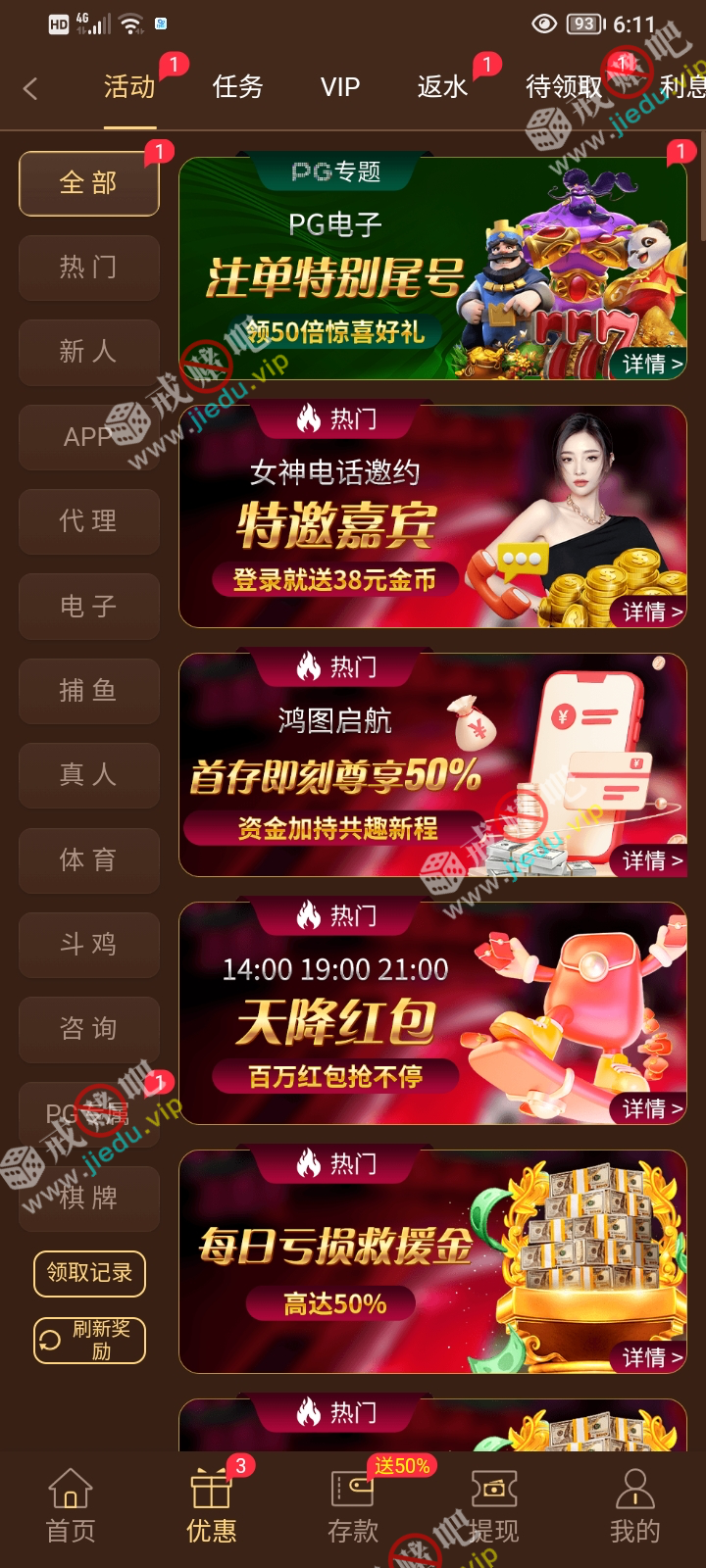Go to 首页 in bottom navigation
The image size is (706, 1568).
[71, 1505]
